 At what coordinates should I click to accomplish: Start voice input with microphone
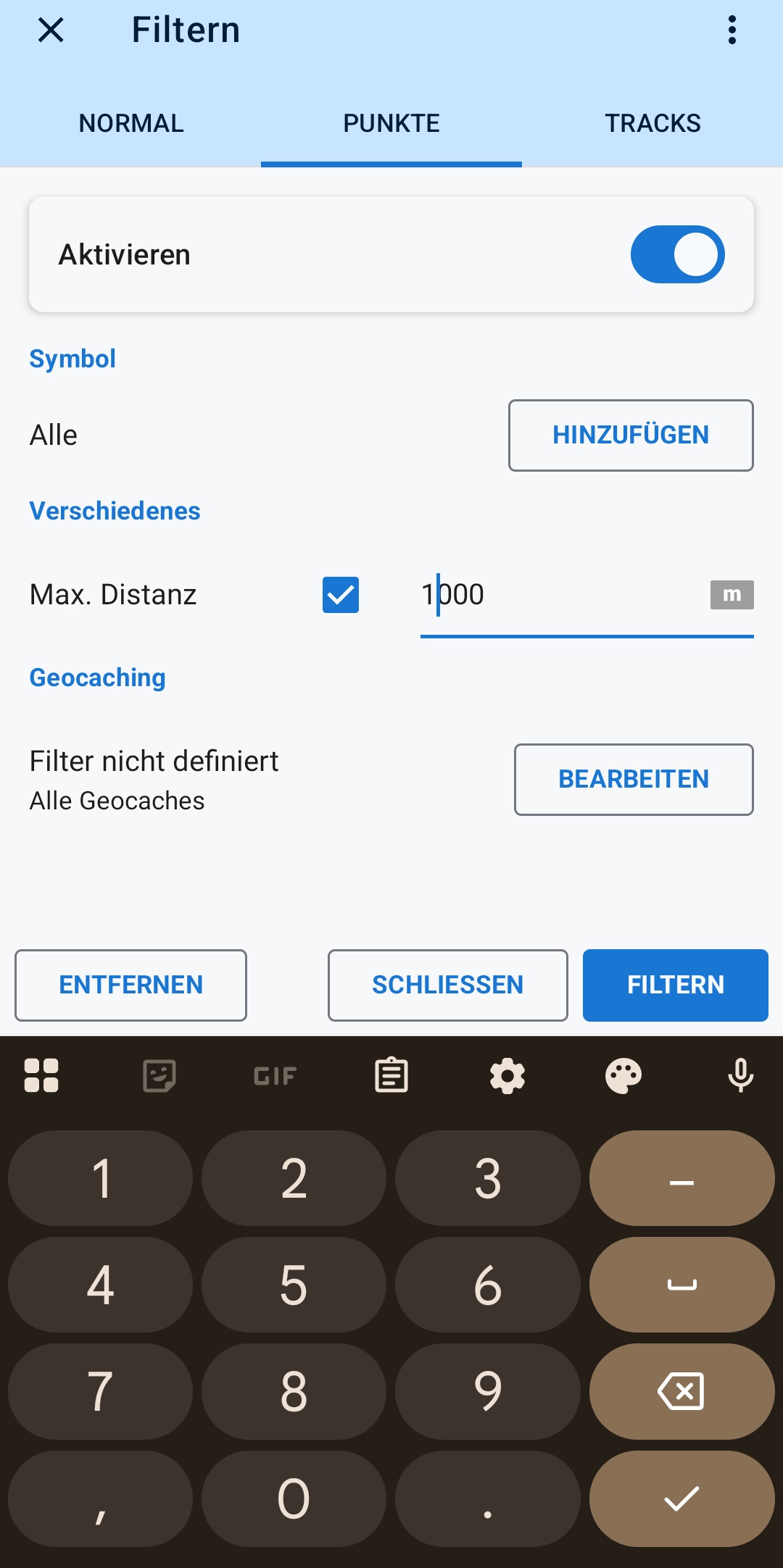point(740,1075)
